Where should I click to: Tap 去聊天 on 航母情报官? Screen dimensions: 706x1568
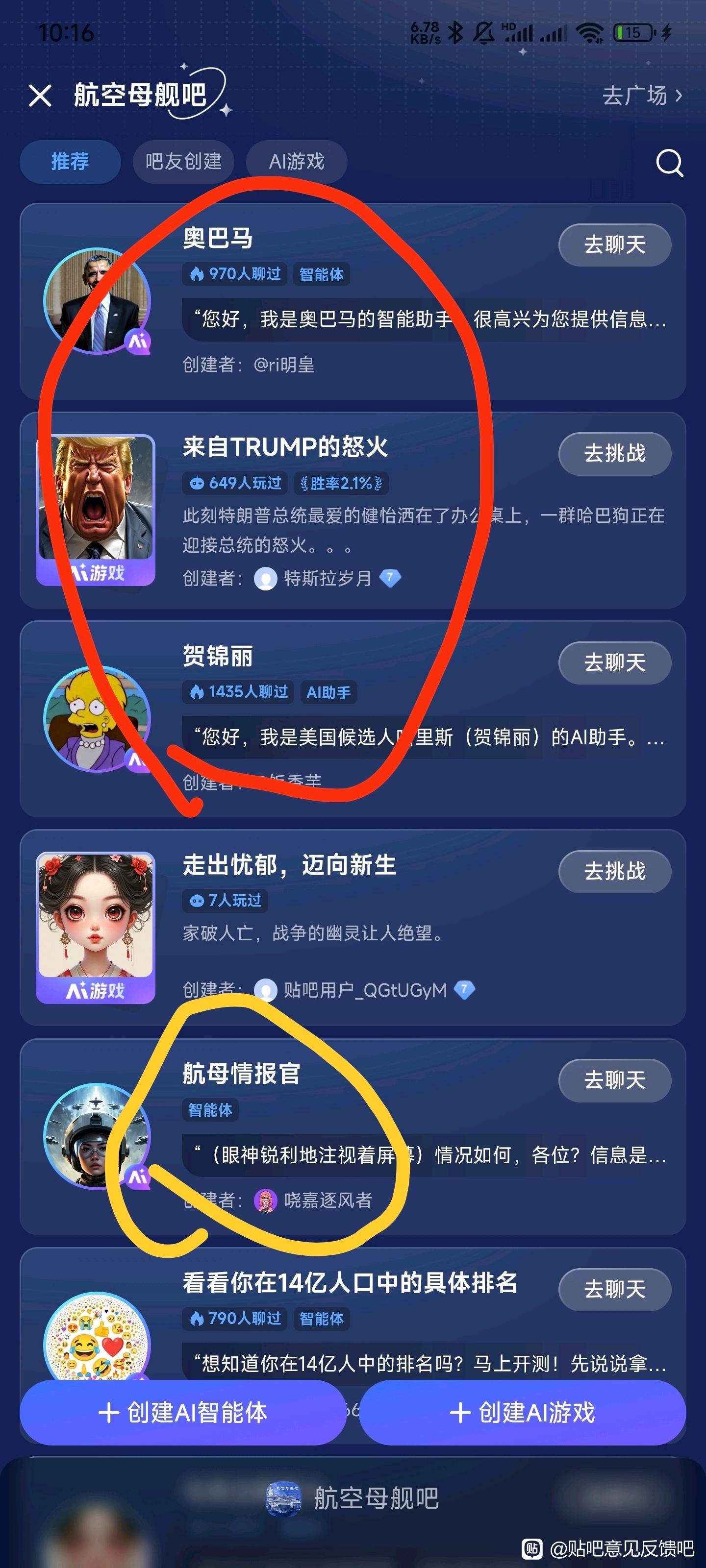(614, 1080)
